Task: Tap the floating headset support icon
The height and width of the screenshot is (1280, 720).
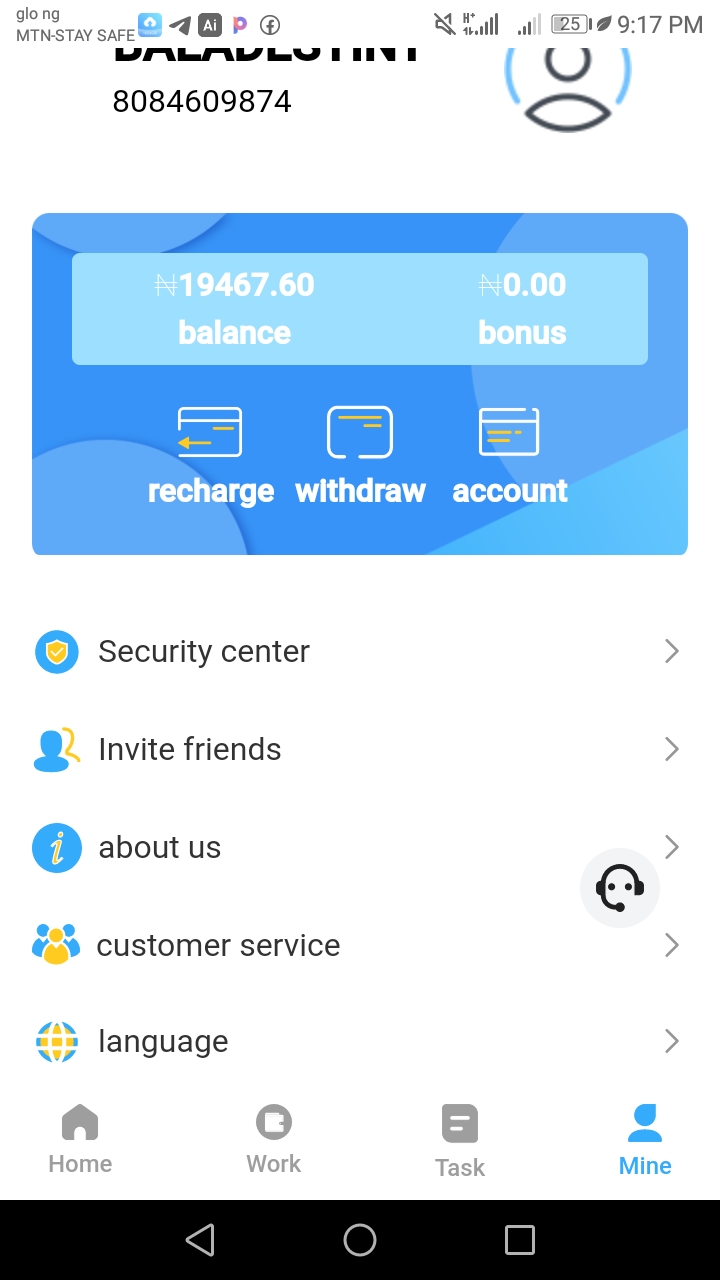Action: point(620,887)
